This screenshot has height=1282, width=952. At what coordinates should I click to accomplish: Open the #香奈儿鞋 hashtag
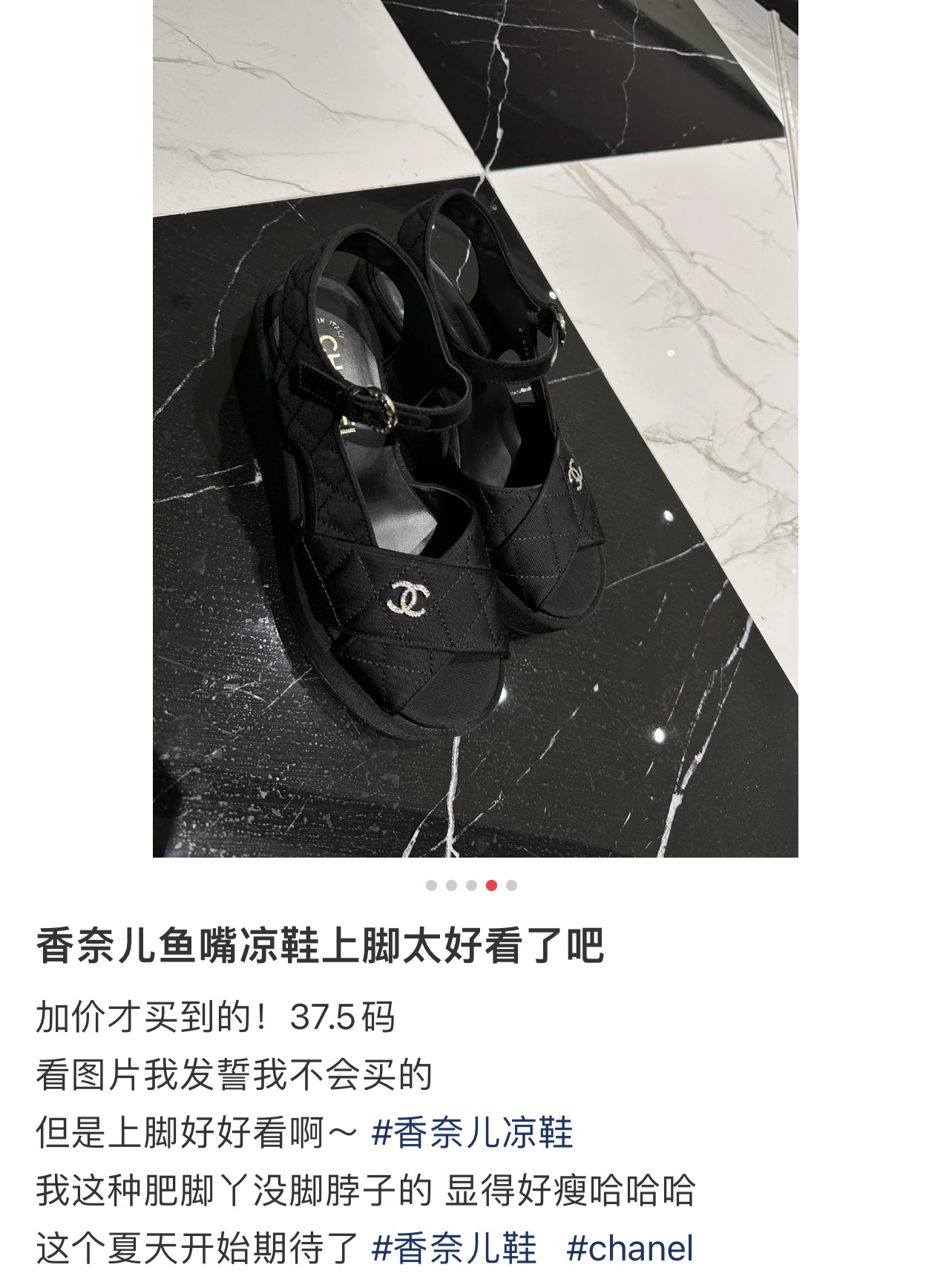point(454,1249)
